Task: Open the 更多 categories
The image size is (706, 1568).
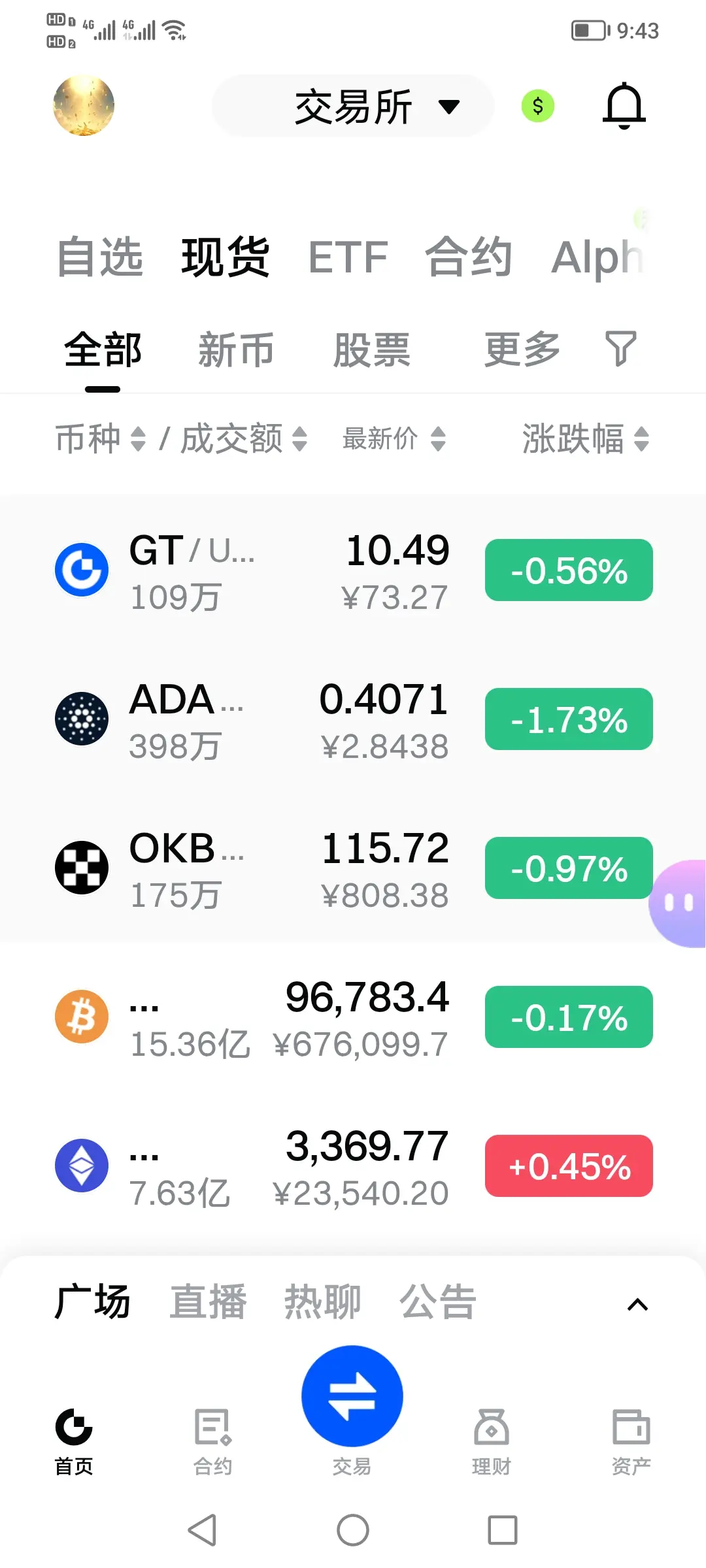Action: [522, 350]
